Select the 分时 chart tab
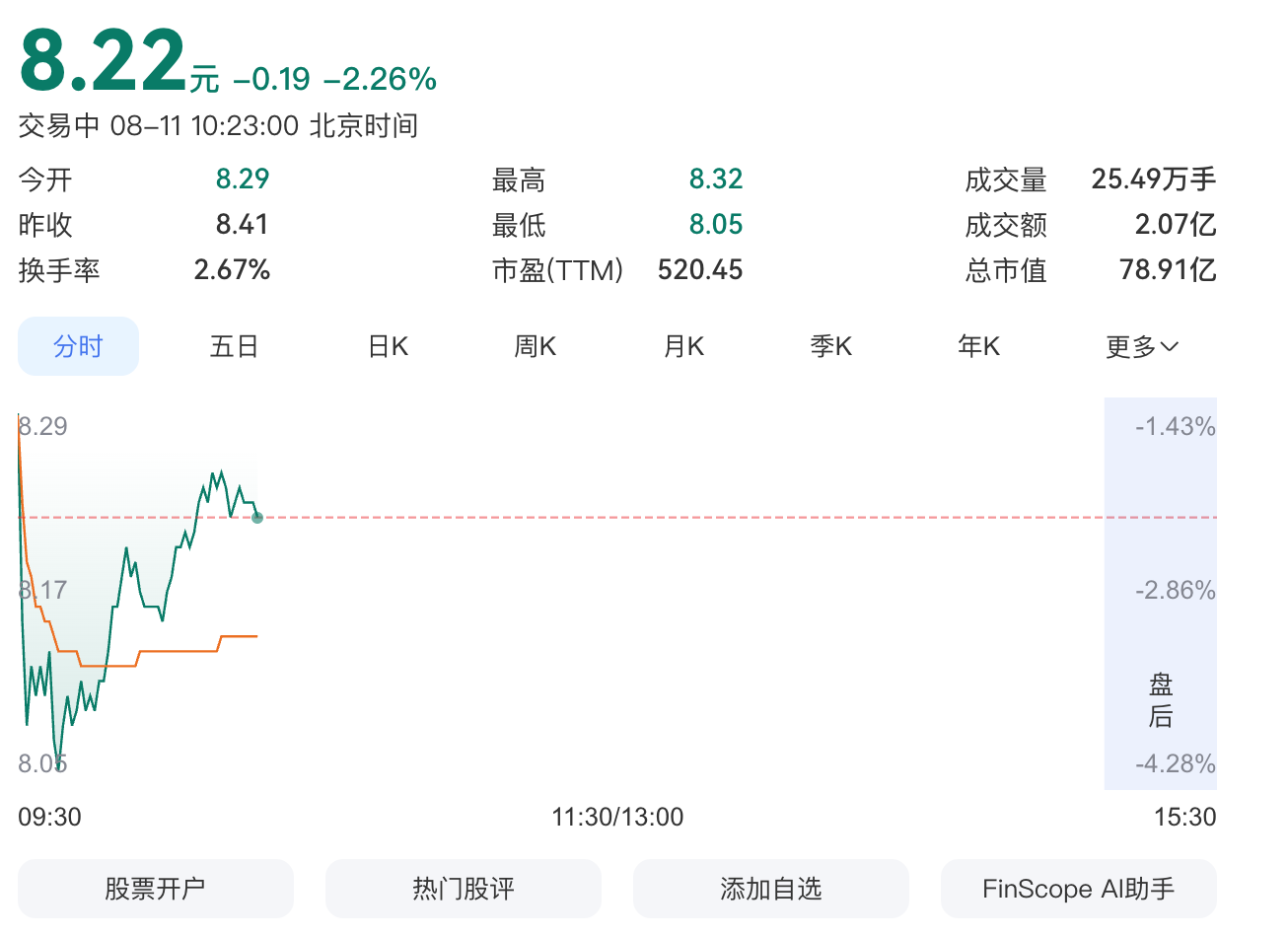This screenshot has height=937, width=1288. click(x=78, y=346)
